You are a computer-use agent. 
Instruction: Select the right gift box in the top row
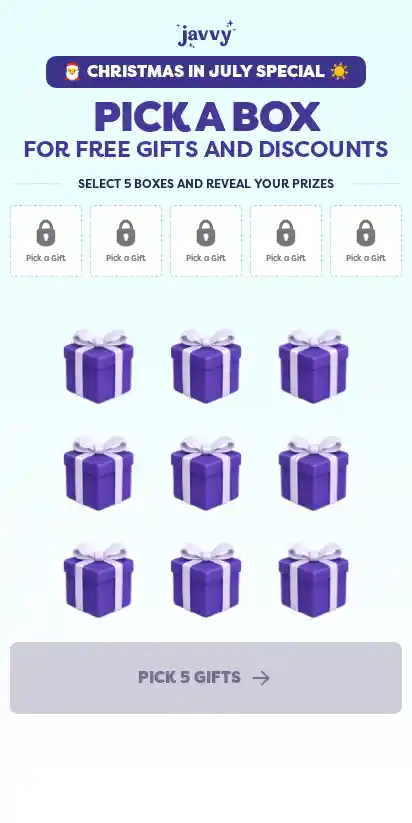313,366
